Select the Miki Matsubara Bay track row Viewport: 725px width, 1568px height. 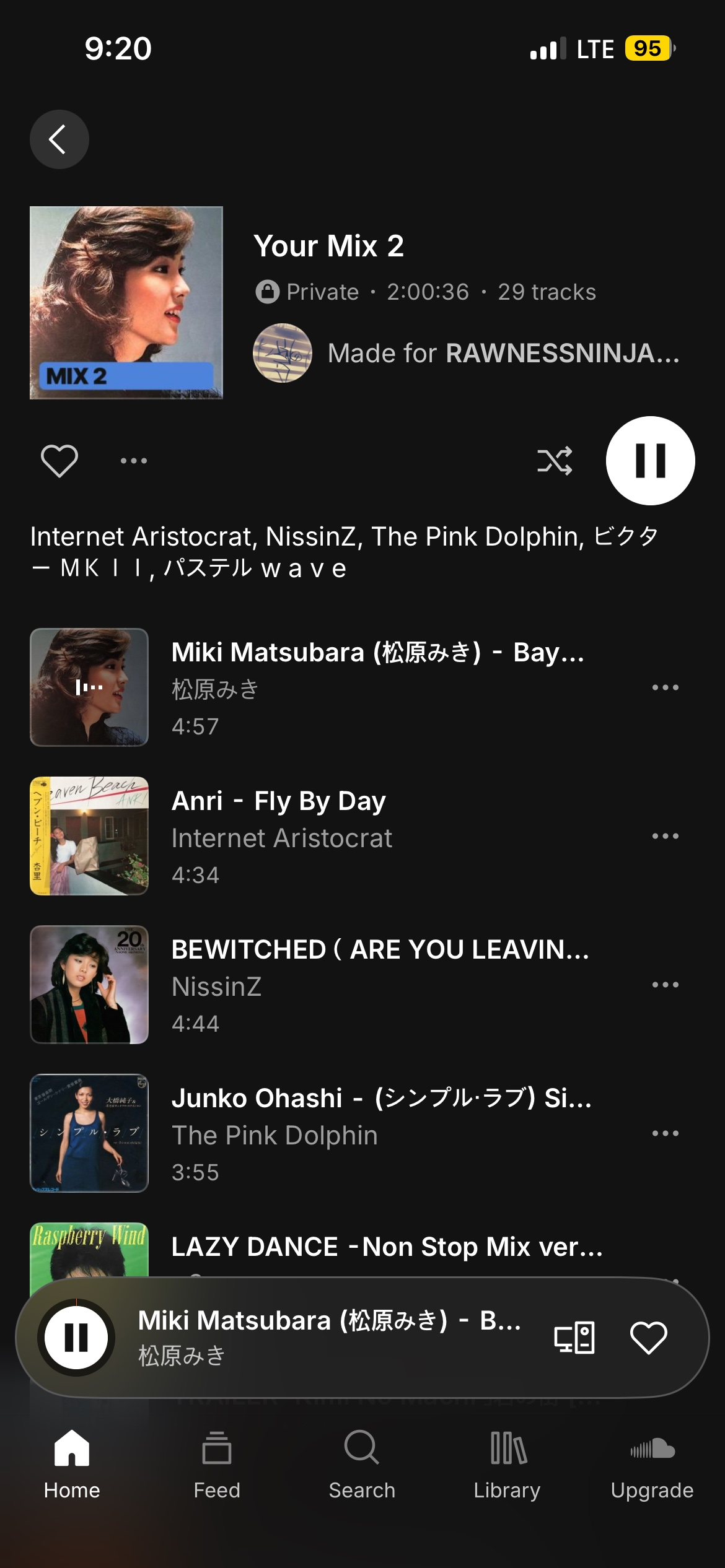click(x=377, y=687)
